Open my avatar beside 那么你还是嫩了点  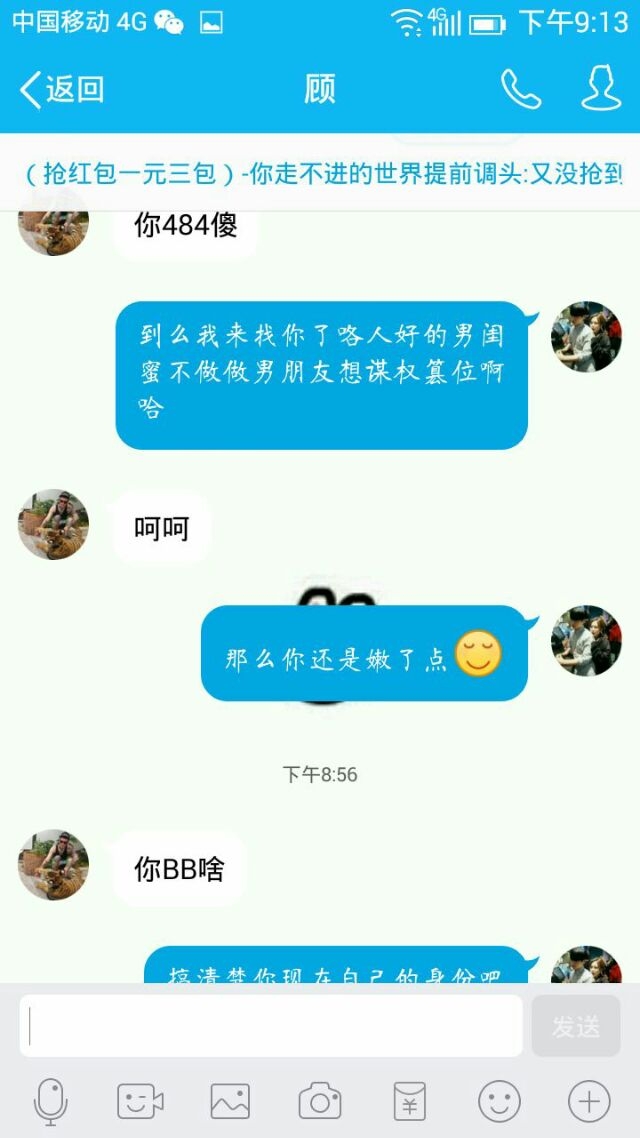tap(586, 640)
